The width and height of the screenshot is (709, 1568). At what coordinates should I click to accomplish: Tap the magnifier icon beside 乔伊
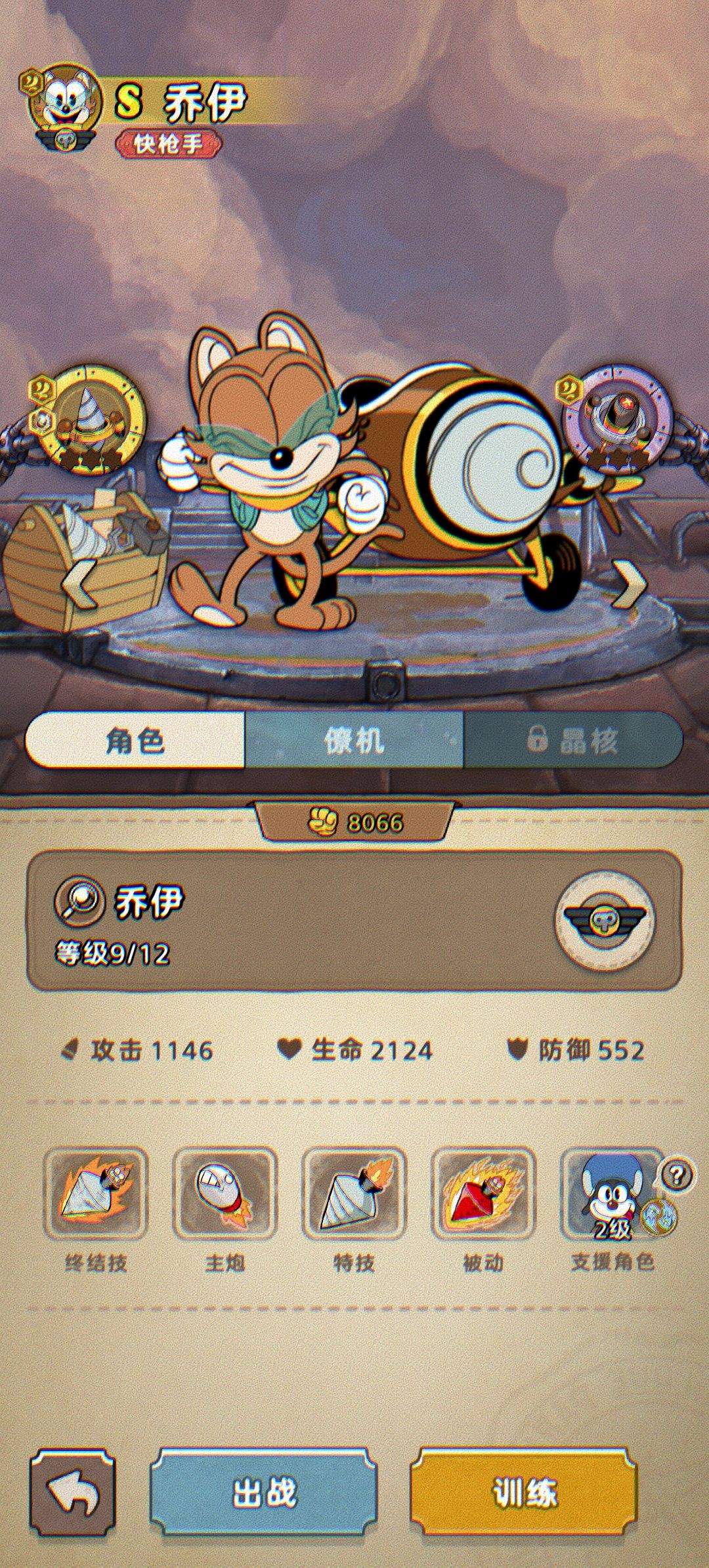tap(79, 900)
